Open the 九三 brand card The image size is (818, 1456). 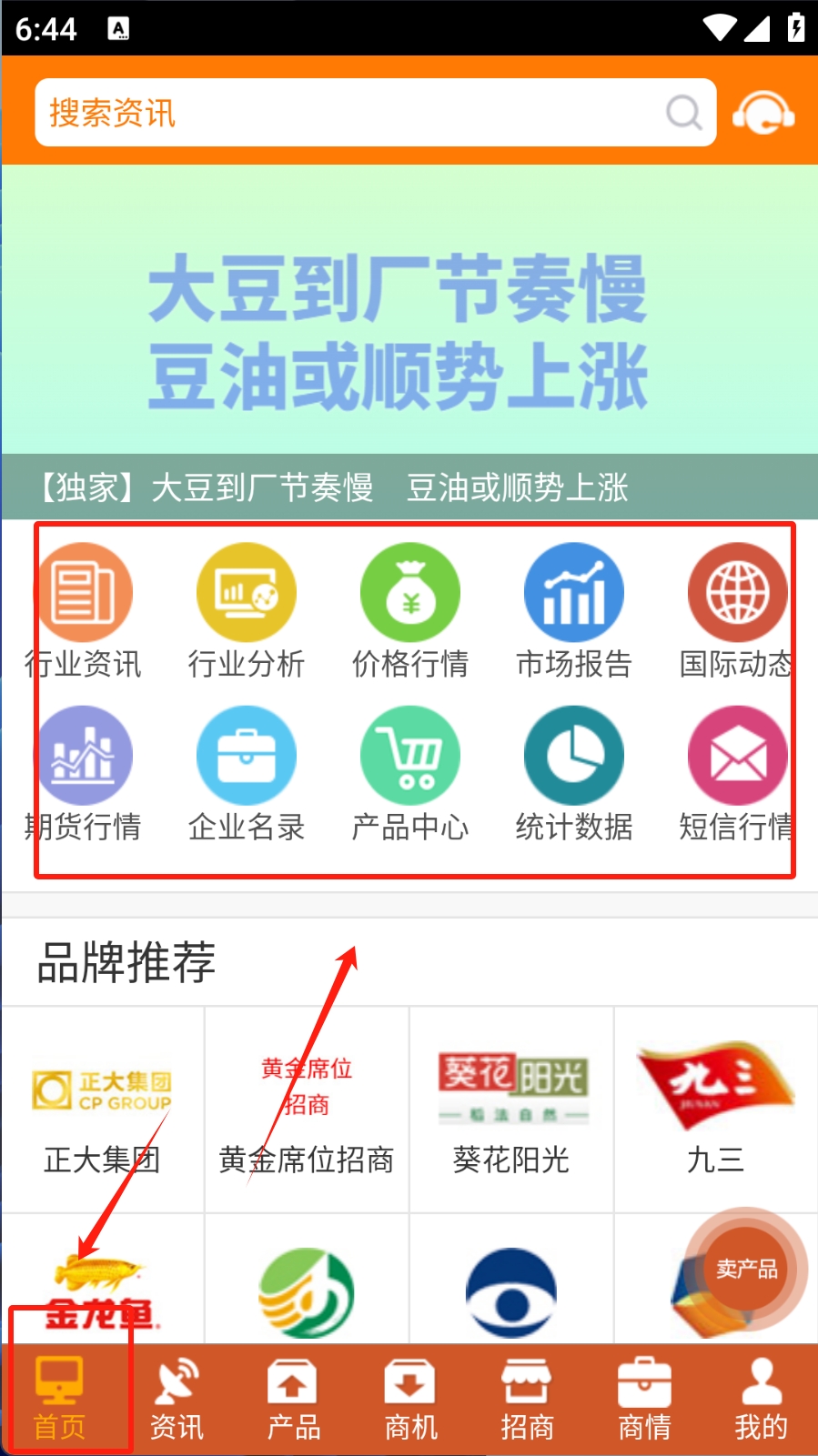tap(716, 1110)
